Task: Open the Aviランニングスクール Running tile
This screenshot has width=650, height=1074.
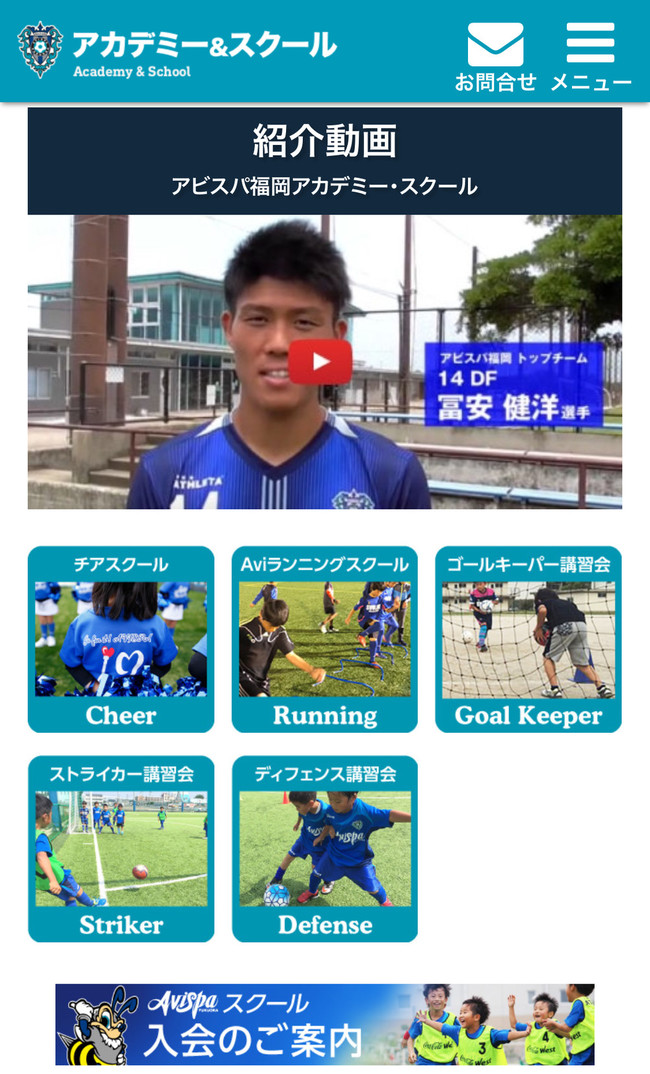Action: tap(325, 640)
